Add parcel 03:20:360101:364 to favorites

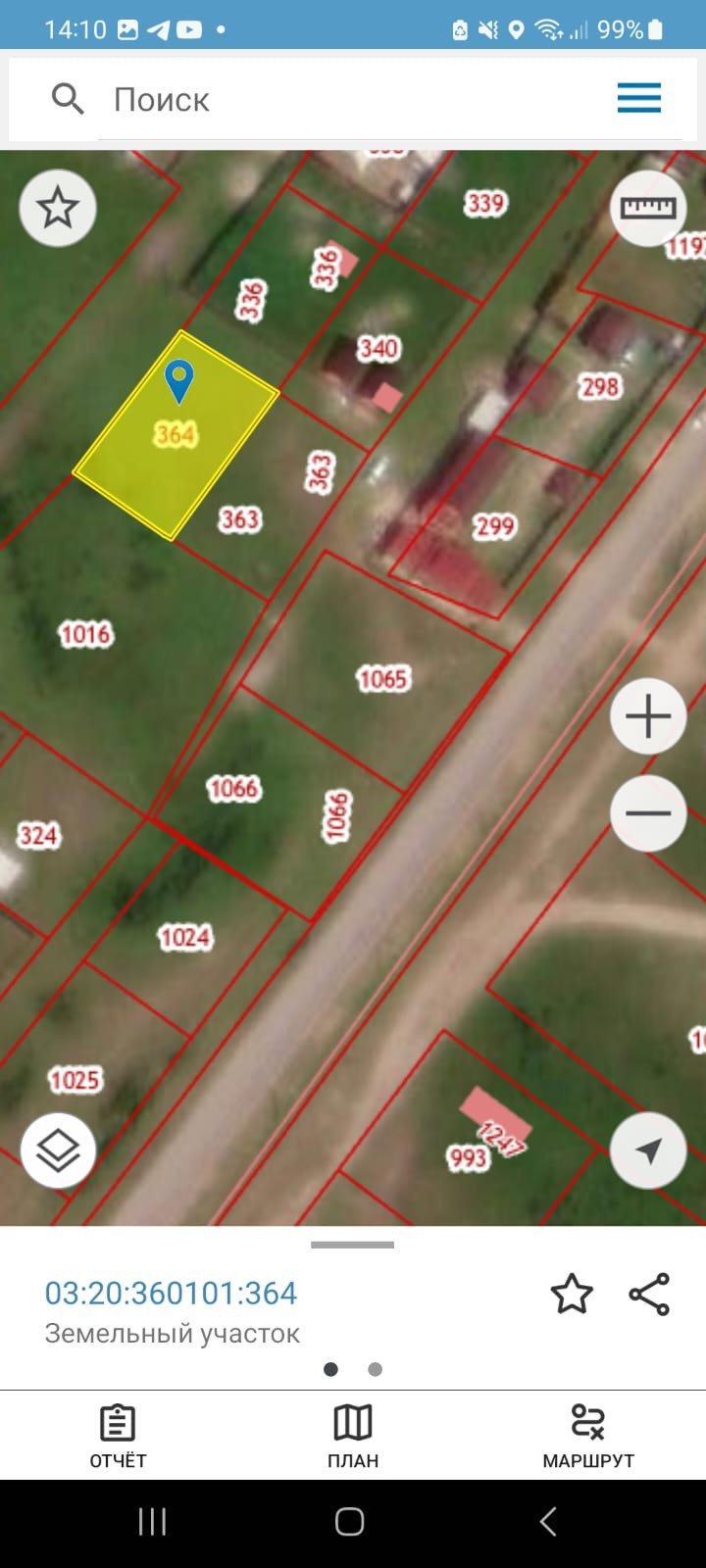[x=572, y=1294]
